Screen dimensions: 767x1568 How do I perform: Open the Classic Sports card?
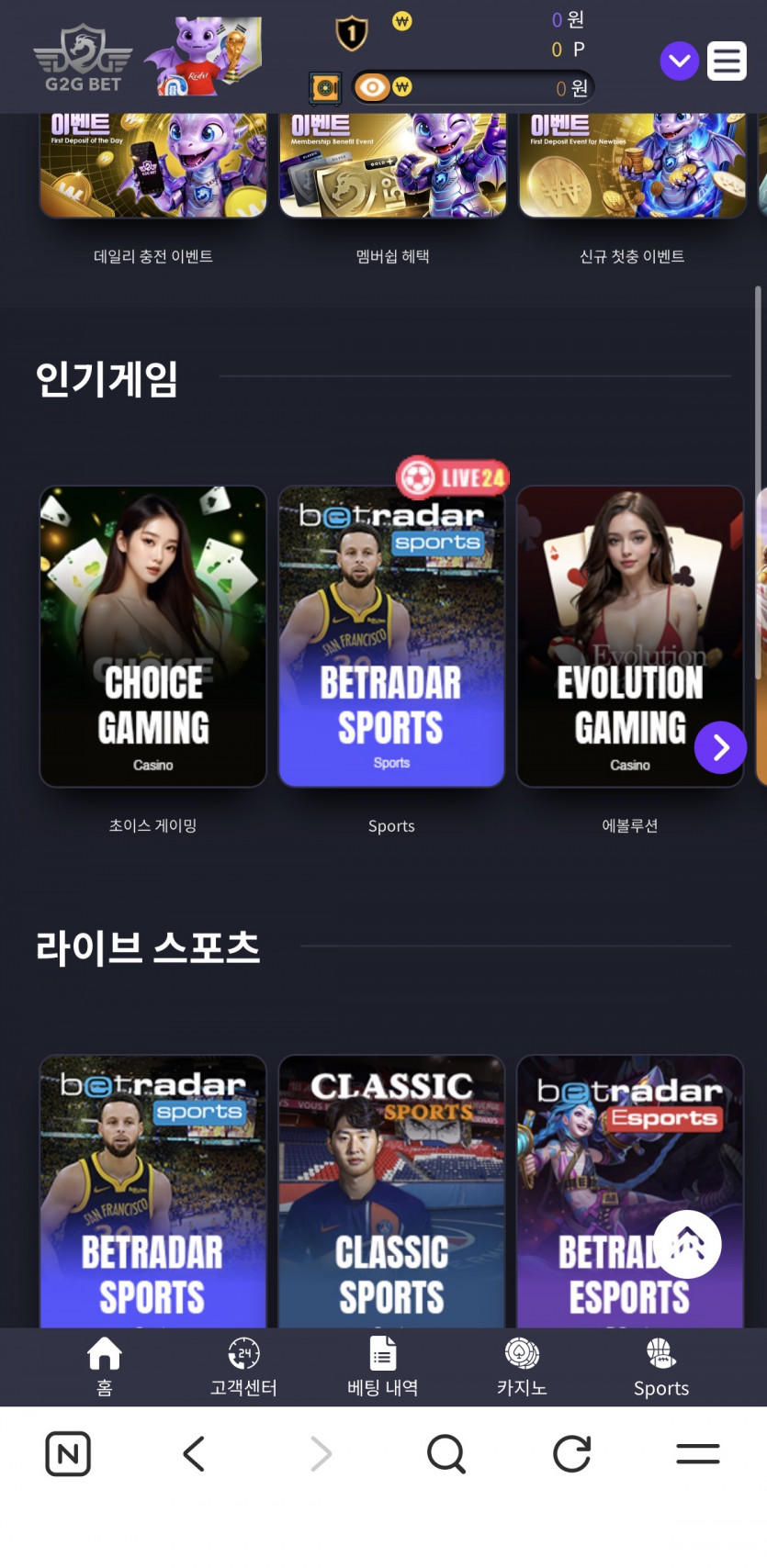392,1192
